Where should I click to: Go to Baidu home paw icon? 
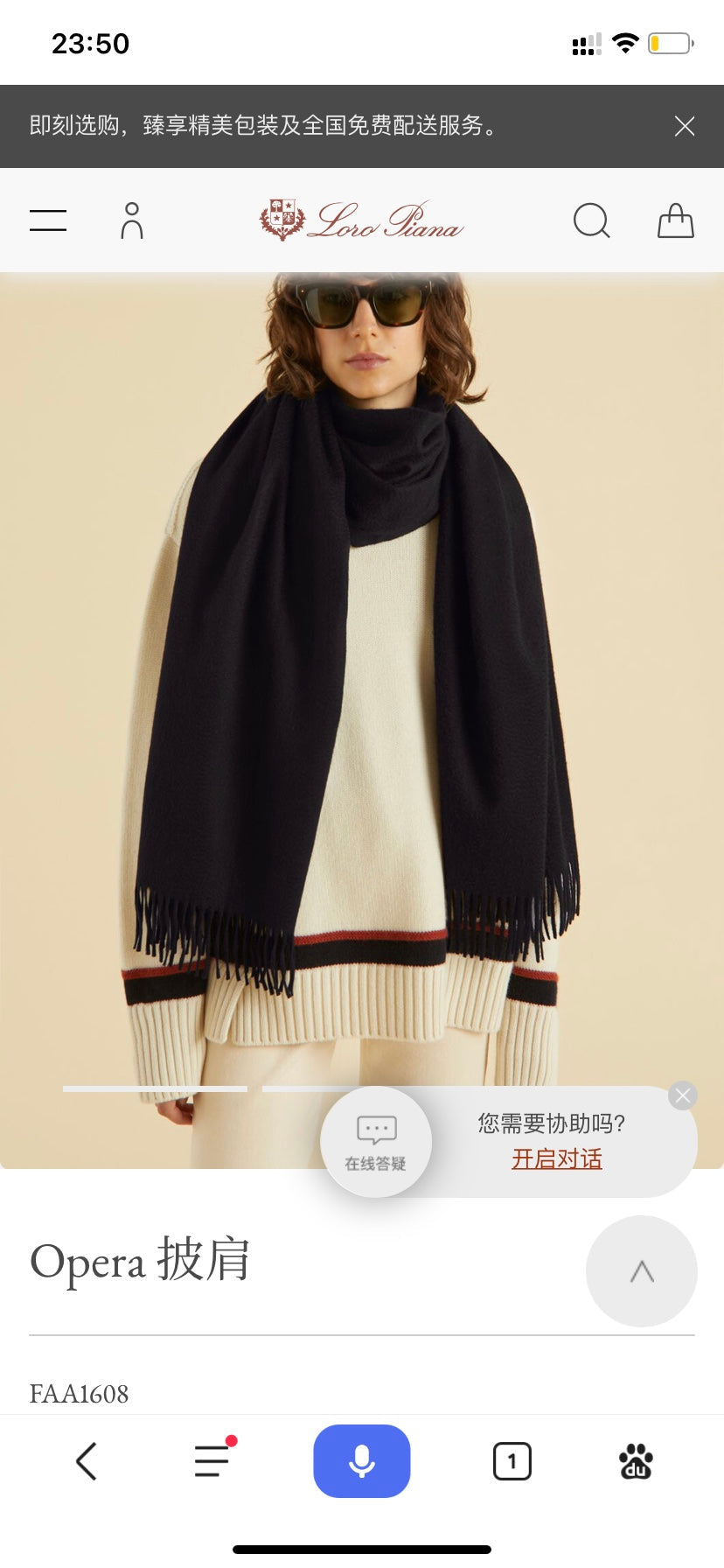tap(636, 1461)
